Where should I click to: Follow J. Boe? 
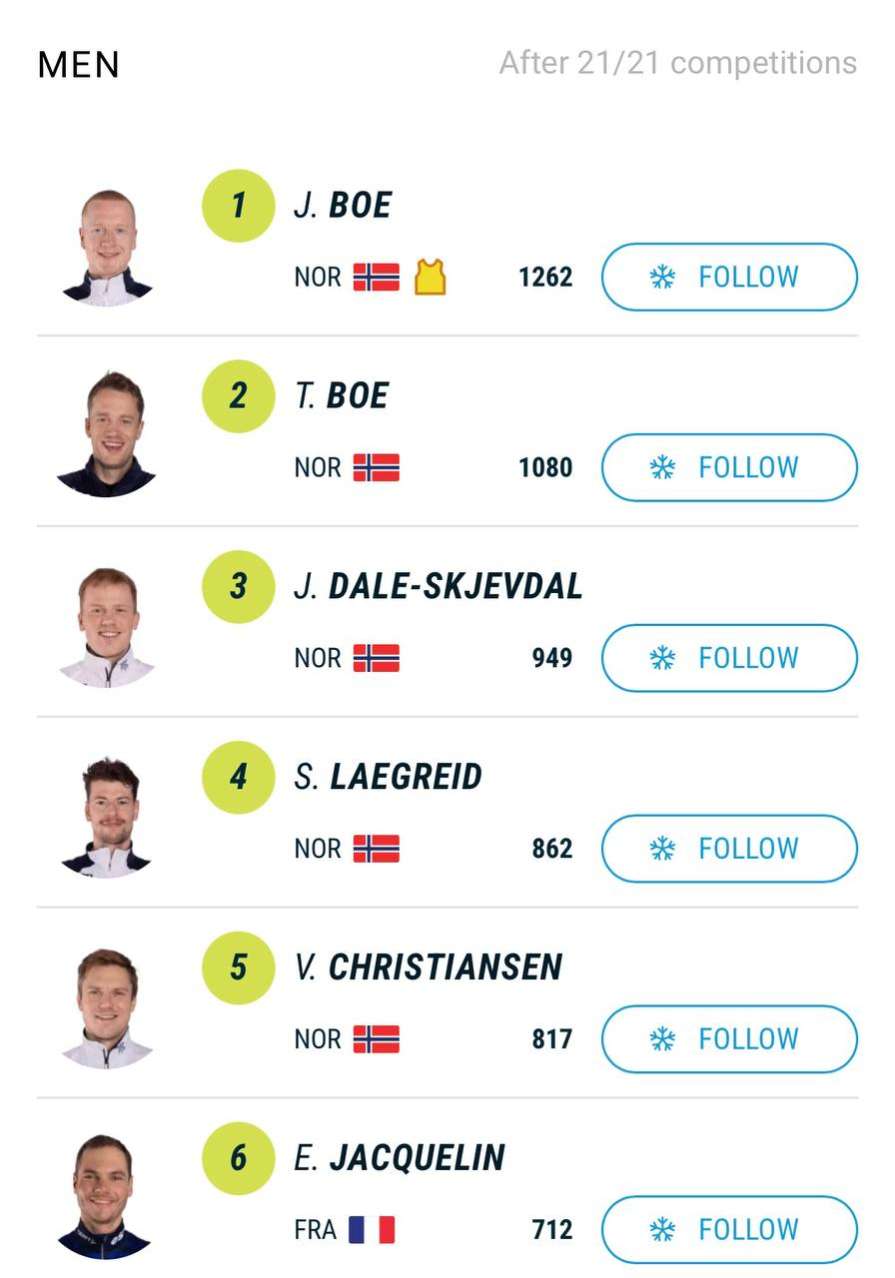click(x=729, y=277)
